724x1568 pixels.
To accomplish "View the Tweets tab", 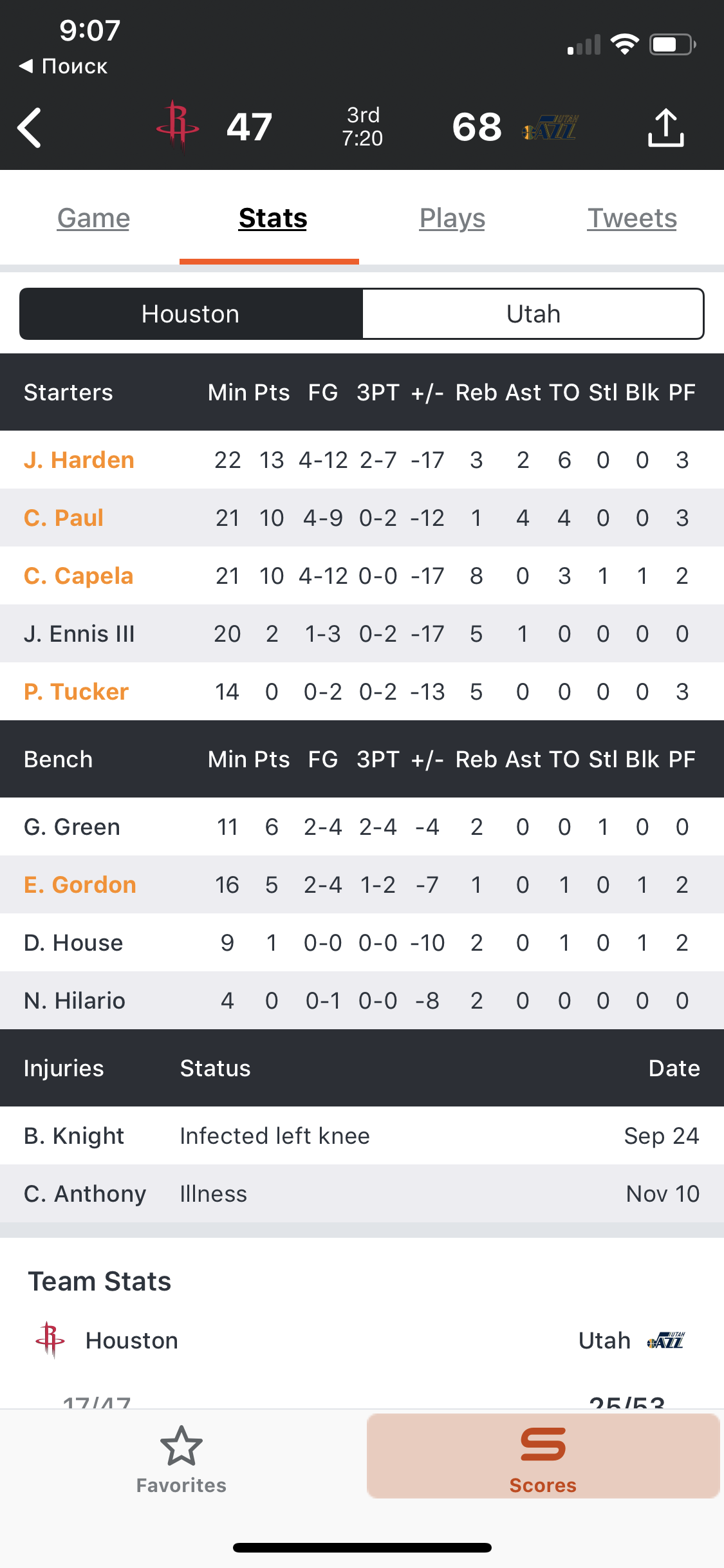I will (x=632, y=218).
